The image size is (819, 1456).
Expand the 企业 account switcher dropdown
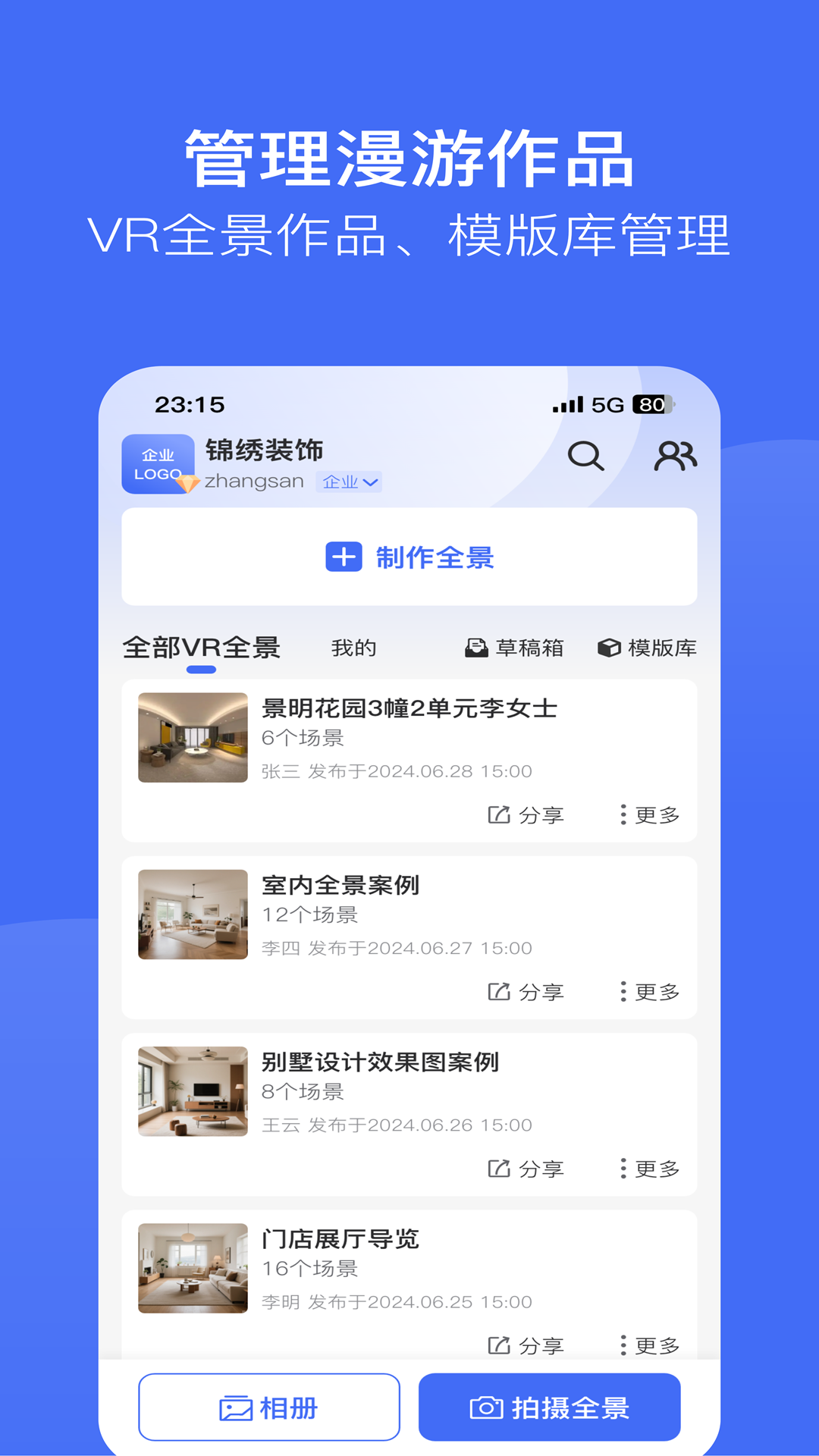pos(348,482)
